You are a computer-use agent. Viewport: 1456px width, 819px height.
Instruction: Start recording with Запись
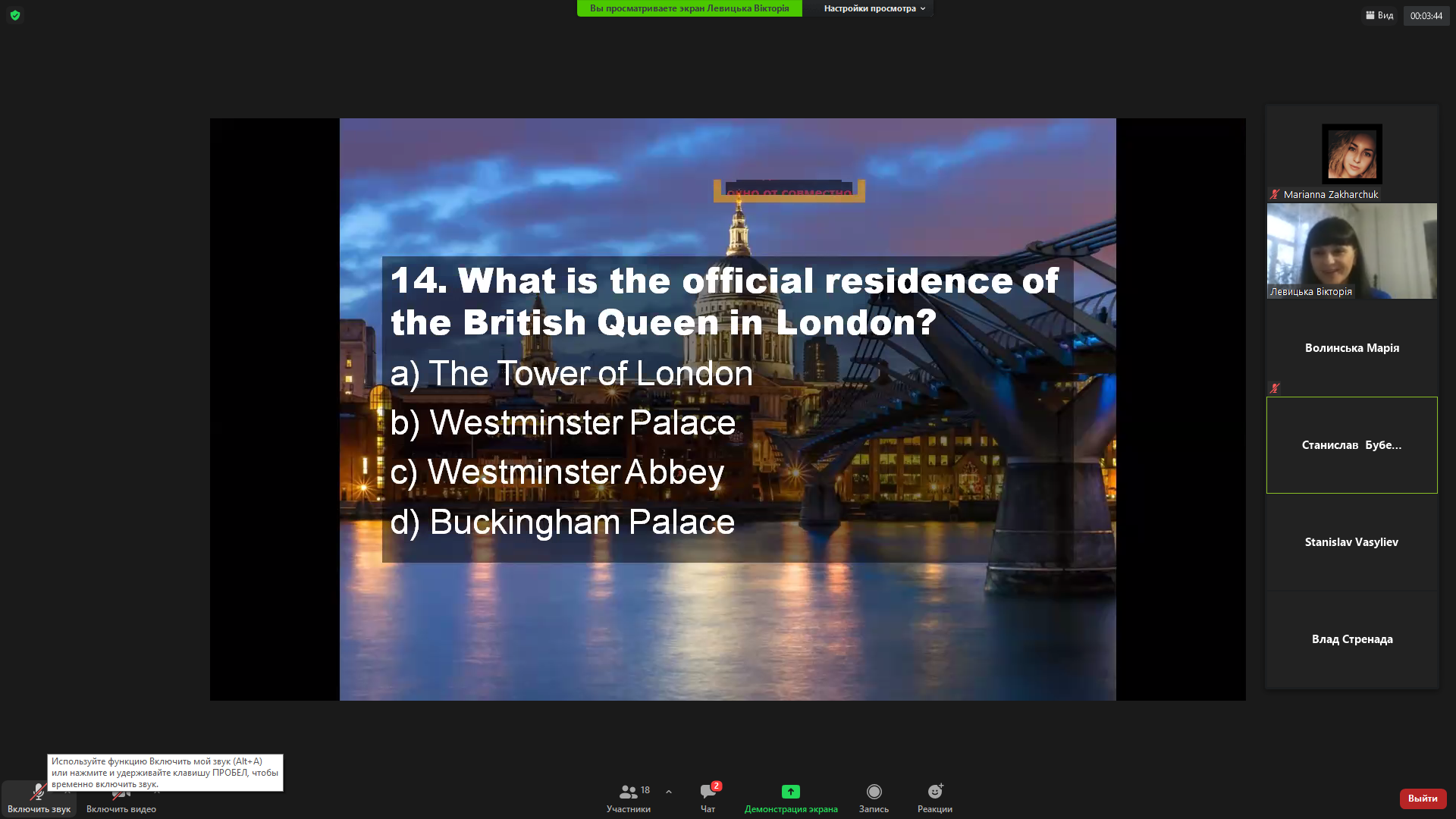tap(874, 798)
